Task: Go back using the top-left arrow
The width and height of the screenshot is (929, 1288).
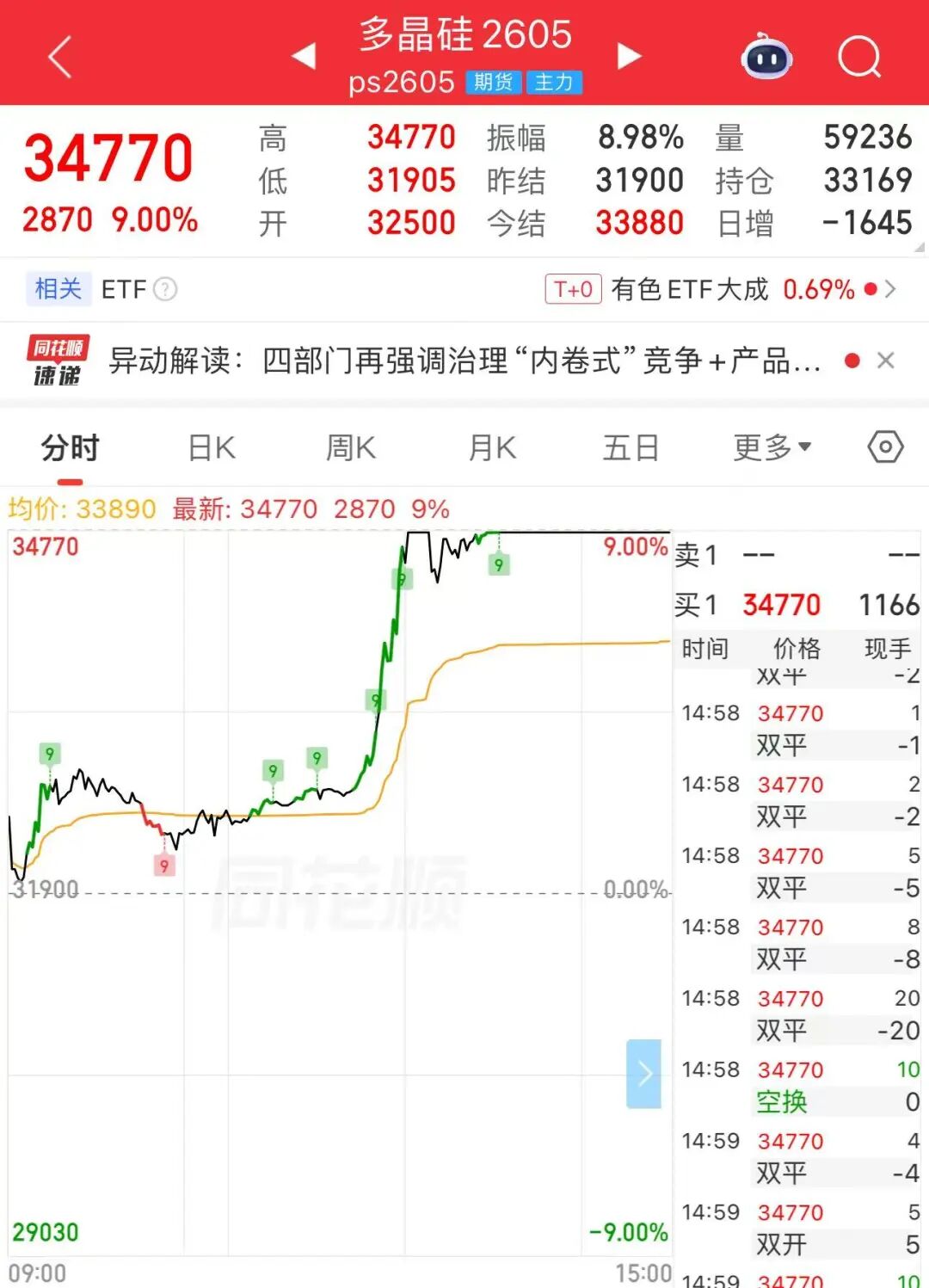Action: pyautogui.click(x=60, y=57)
